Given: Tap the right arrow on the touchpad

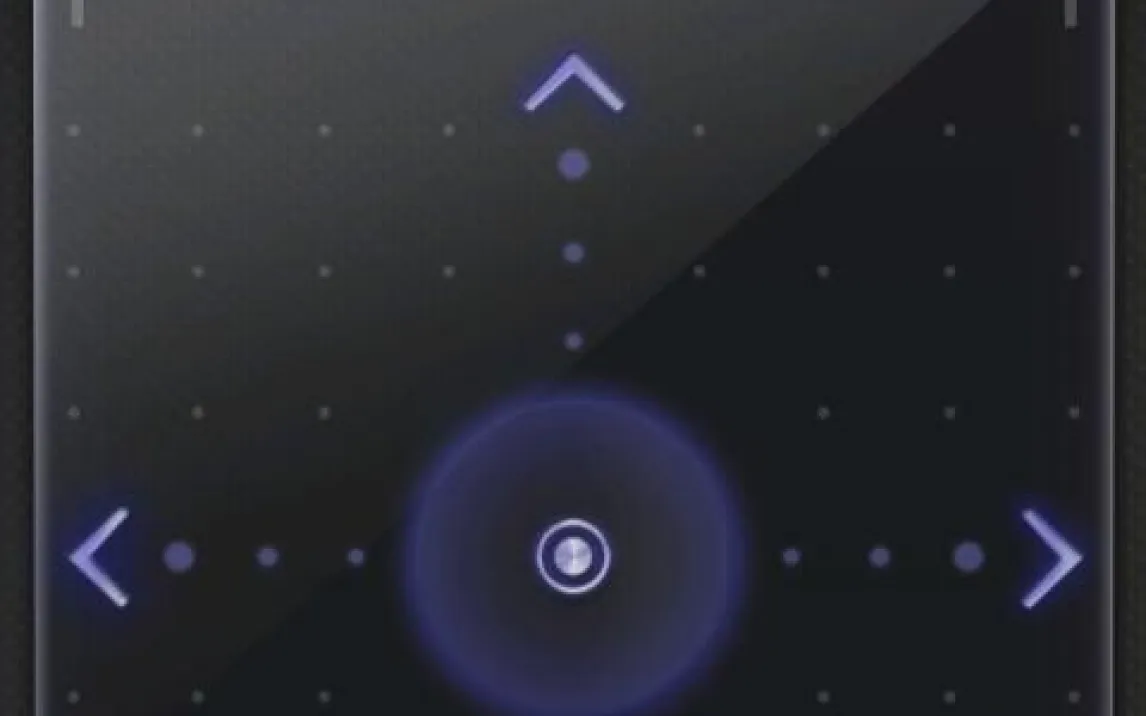Looking at the screenshot, I should 1050,558.
